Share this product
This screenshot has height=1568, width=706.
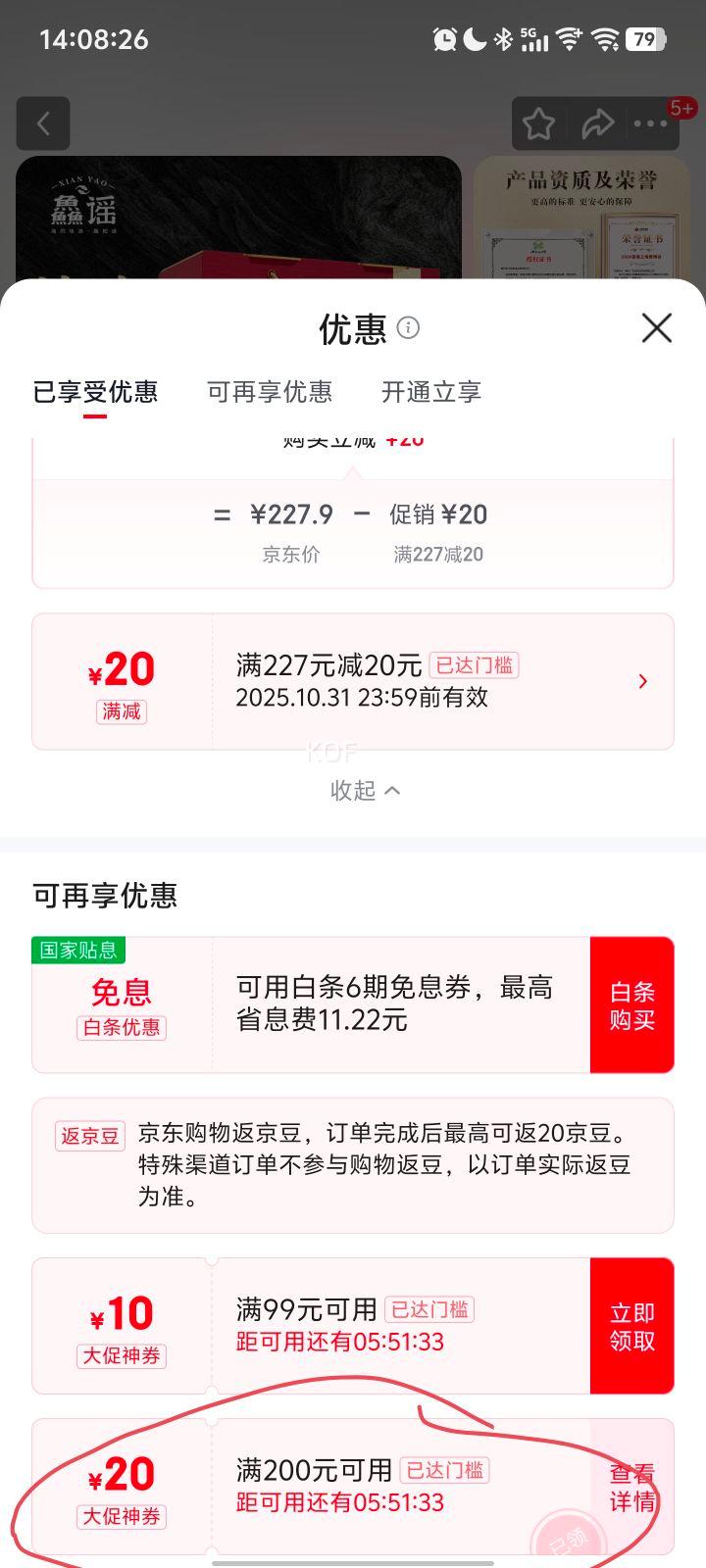pyautogui.click(x=597, y=123)
